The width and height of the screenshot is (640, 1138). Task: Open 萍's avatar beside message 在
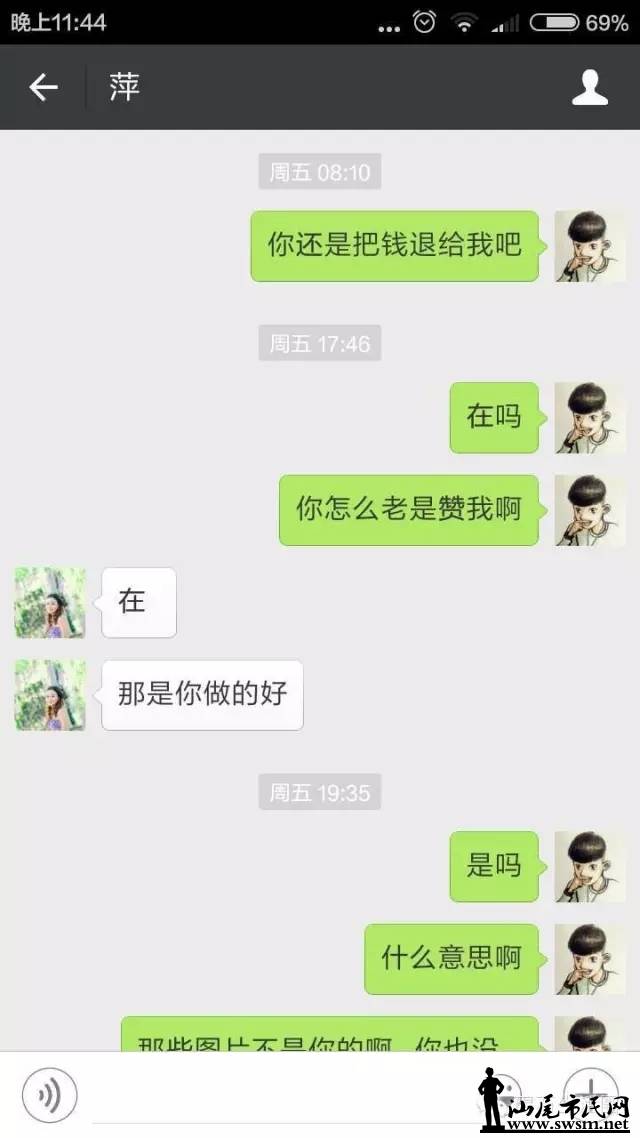pyautogui.click(x=50, y=603)
